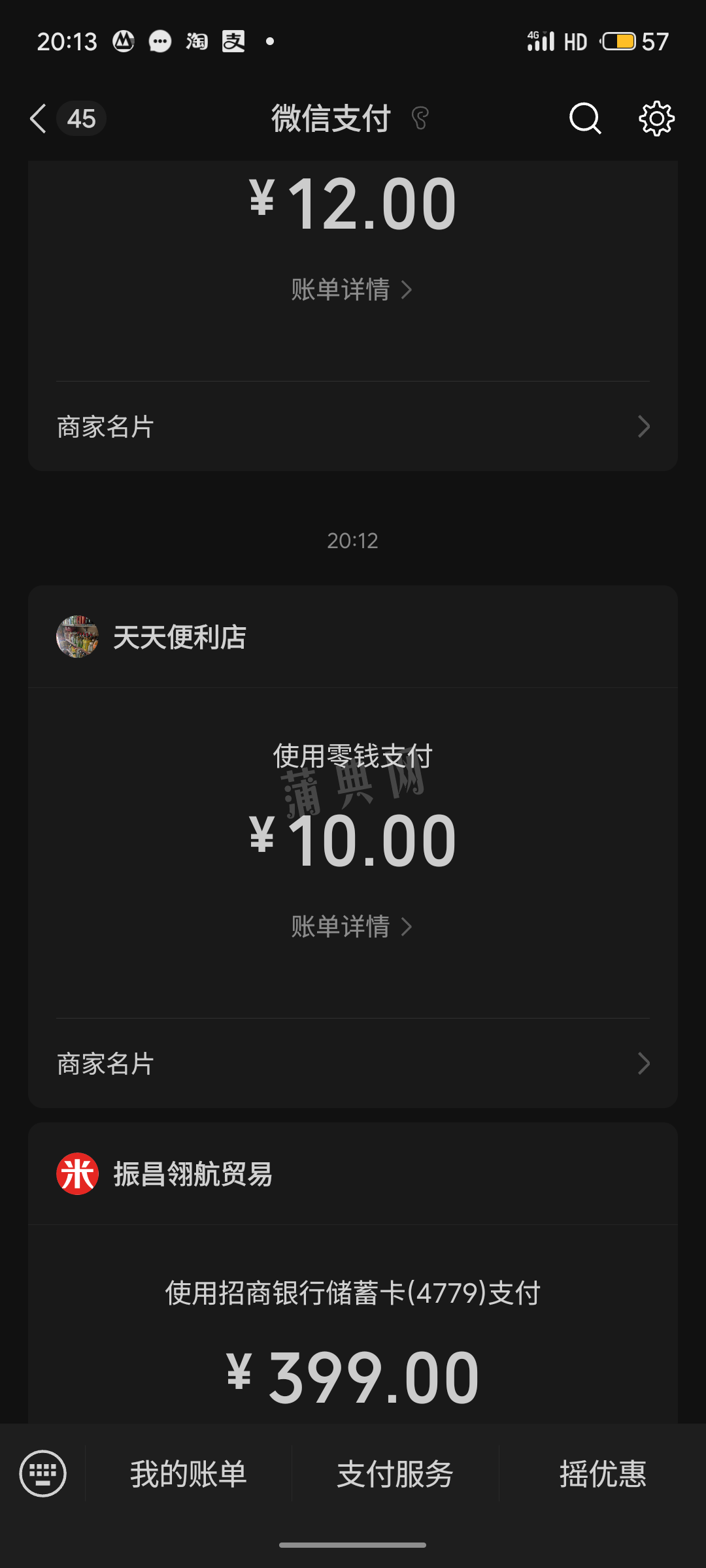Tap the back chevron to leave chat
The image size is (706, 1568).
(x=37, y=118)
